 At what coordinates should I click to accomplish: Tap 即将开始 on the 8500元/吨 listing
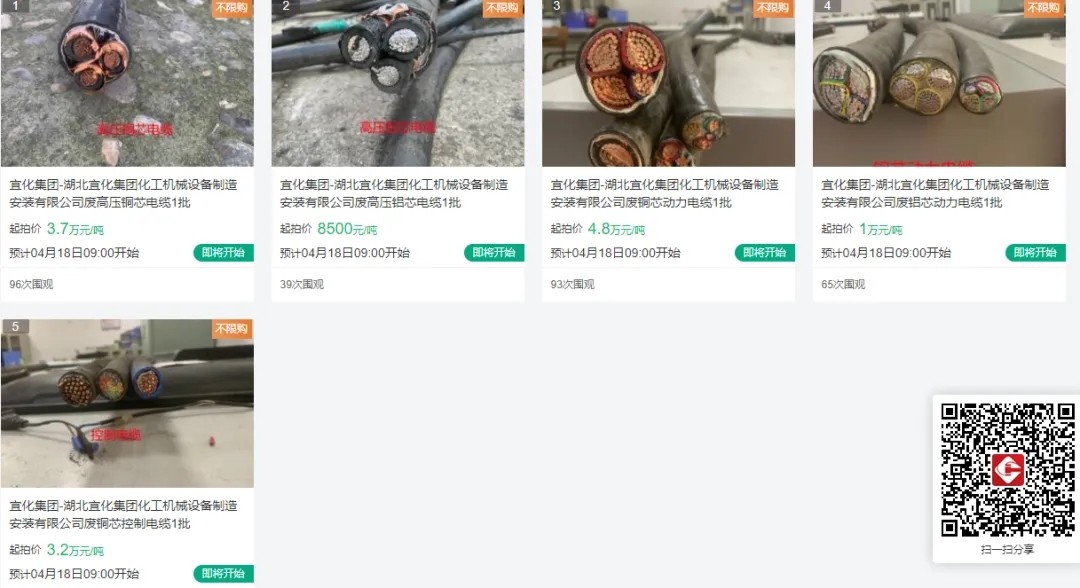click(x=494, y=253)
